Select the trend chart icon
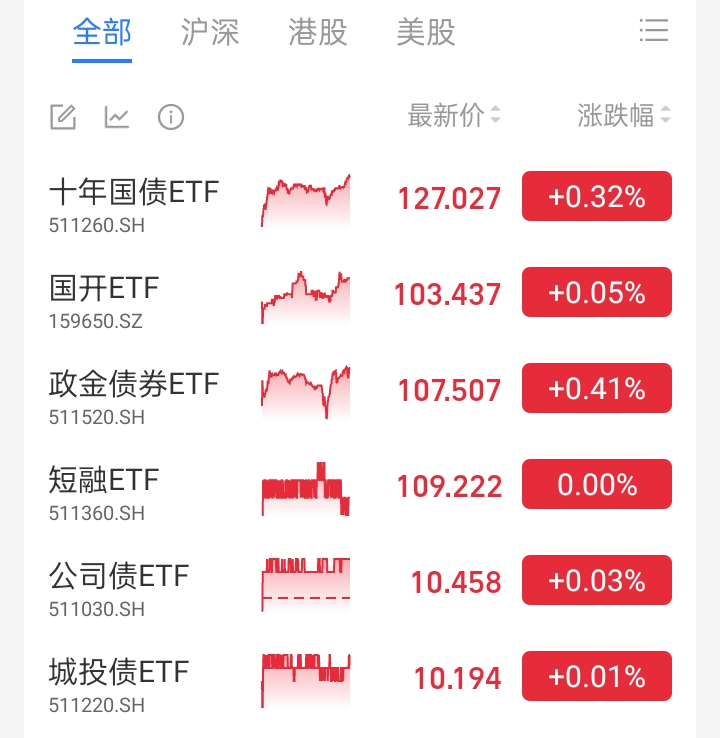This screenshot has height=738, width=720. pyautogui.click(x=117, y=117)
